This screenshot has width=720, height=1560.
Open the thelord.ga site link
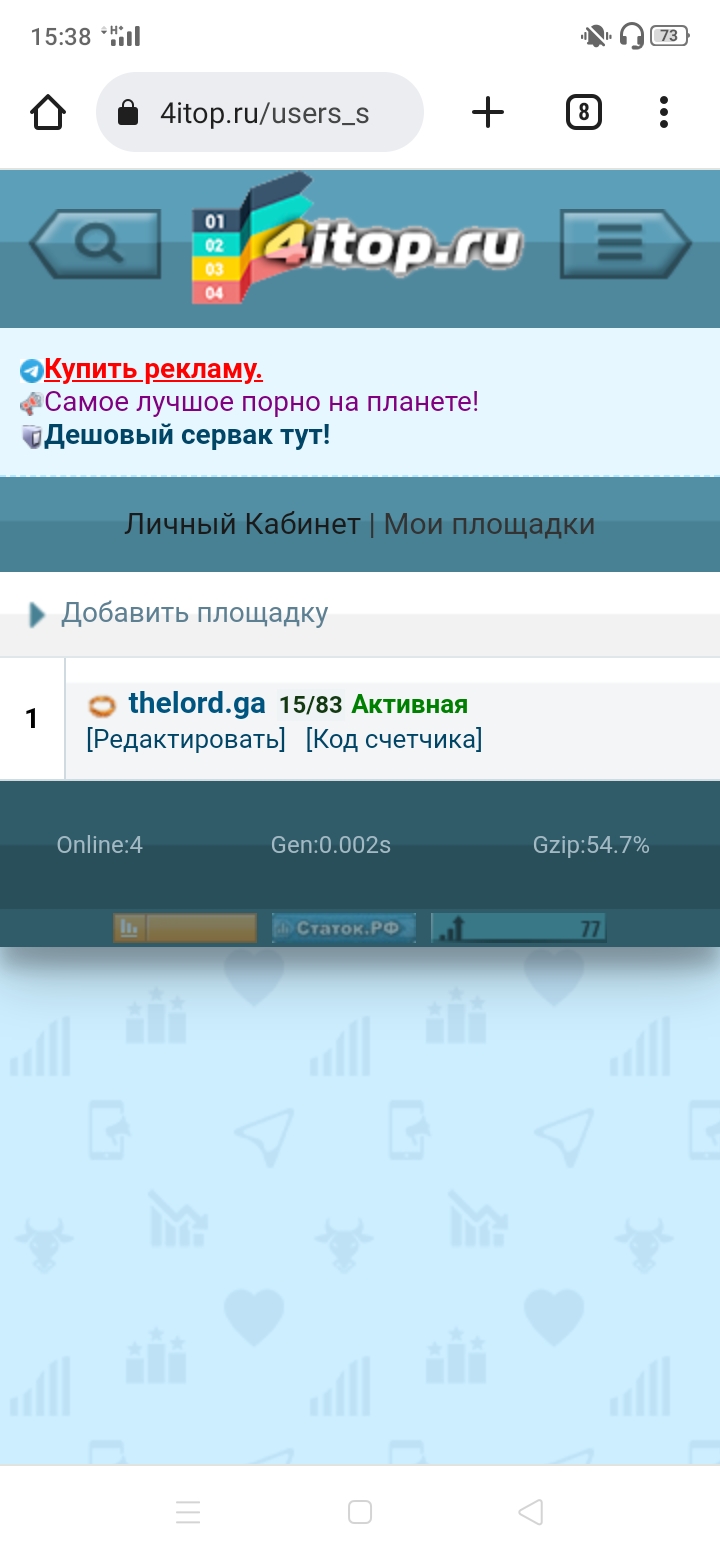(x=197, y=703)
